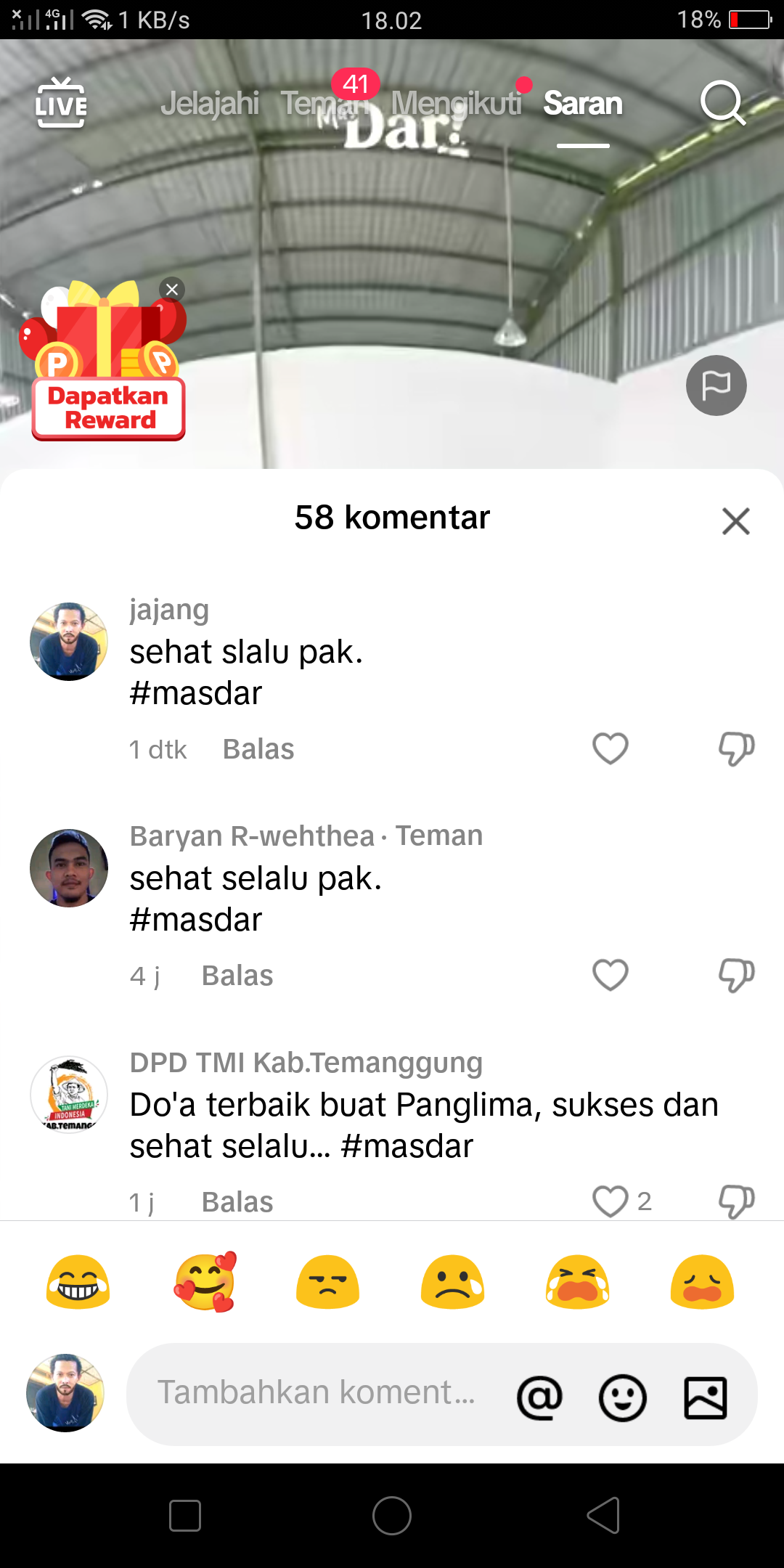This screenshot has width=784, height=1568.
Task: Switch to the Mengikuti tab
Action: click(x=456, y=104)
